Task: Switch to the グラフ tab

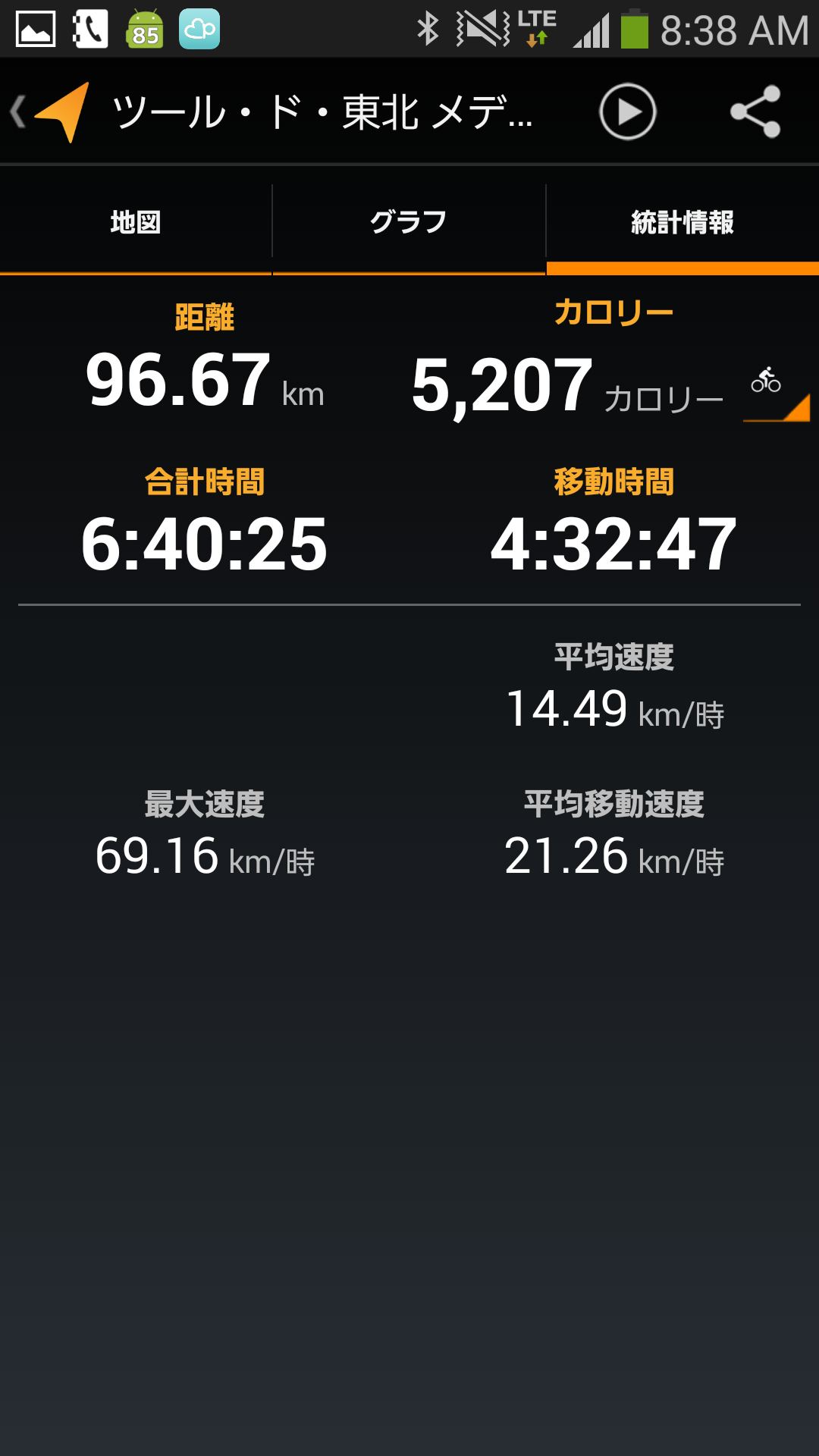Action: point(409,222)
